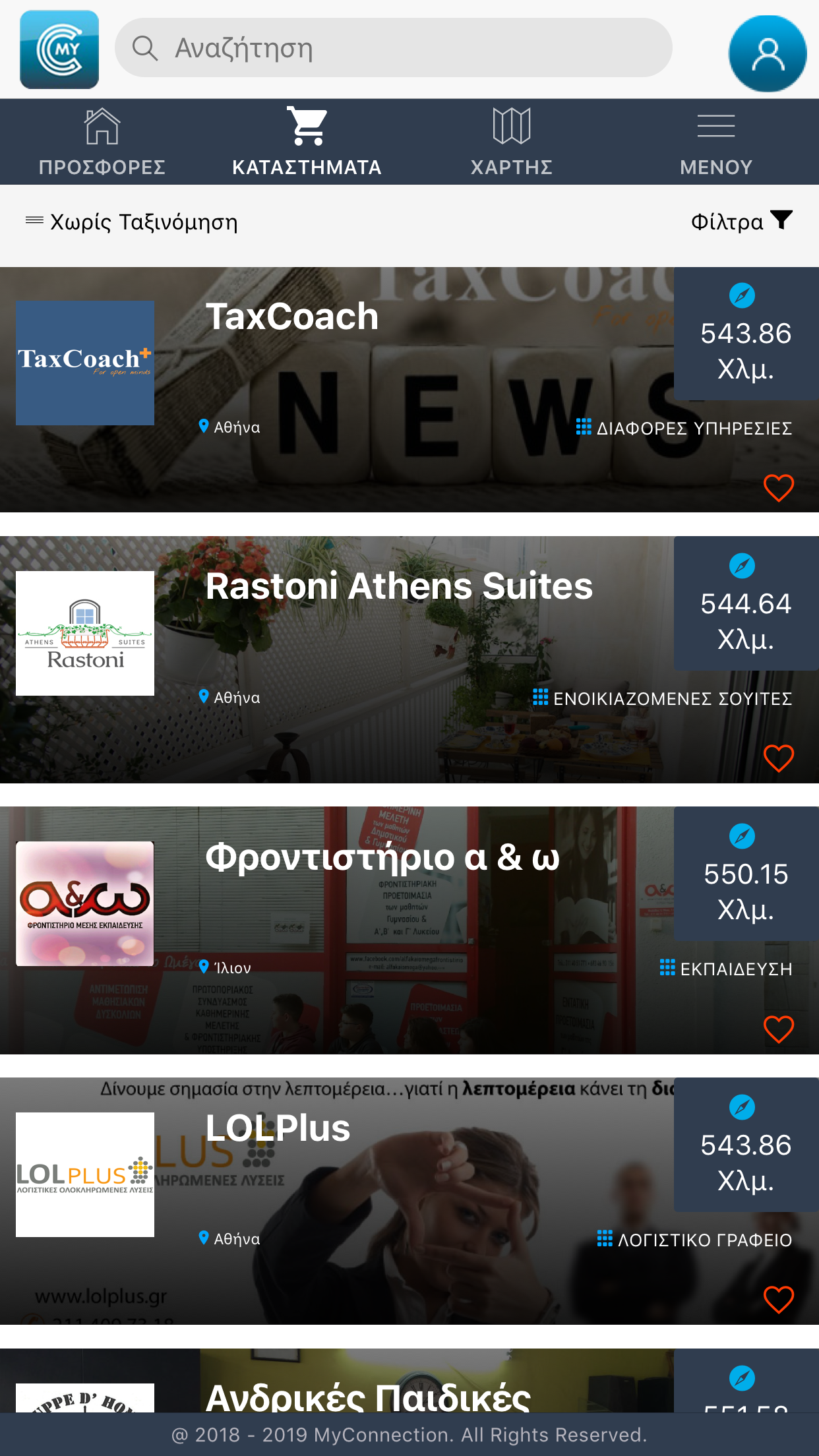Open the MyConnection app logo icon
The width and height of the screenshot is (819, 1456).
[x=59, y=48]
